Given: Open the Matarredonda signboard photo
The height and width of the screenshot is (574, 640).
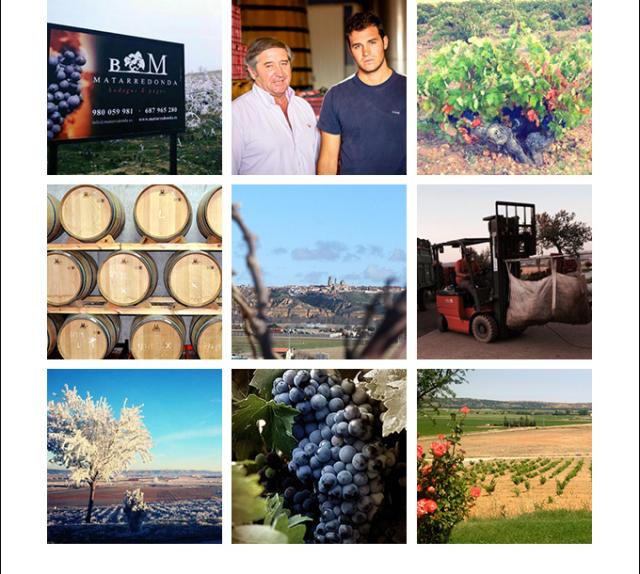Looking at the screenshot, I should 134,87.
